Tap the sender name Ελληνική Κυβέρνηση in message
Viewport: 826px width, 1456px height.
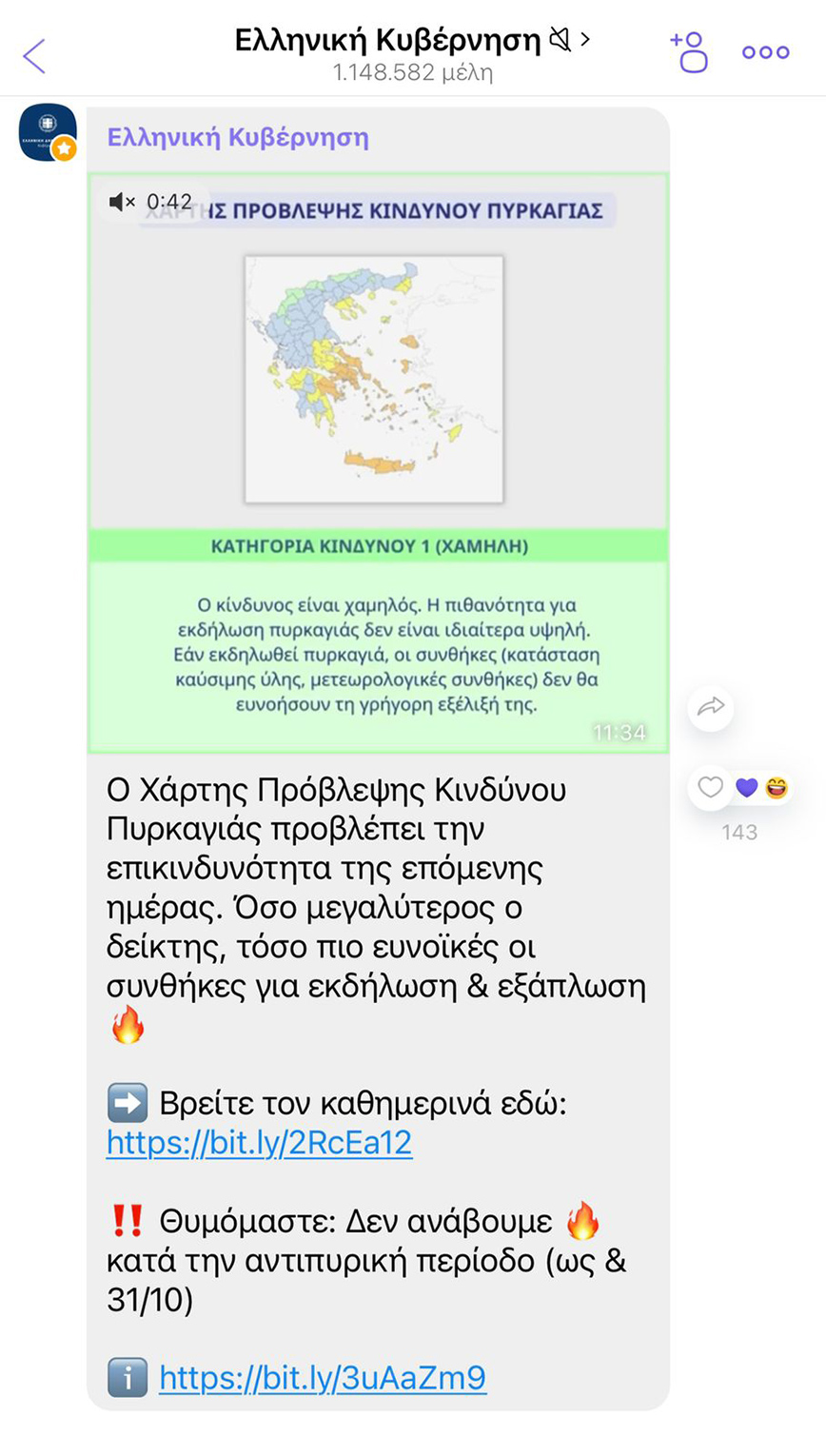coord(237,138)
